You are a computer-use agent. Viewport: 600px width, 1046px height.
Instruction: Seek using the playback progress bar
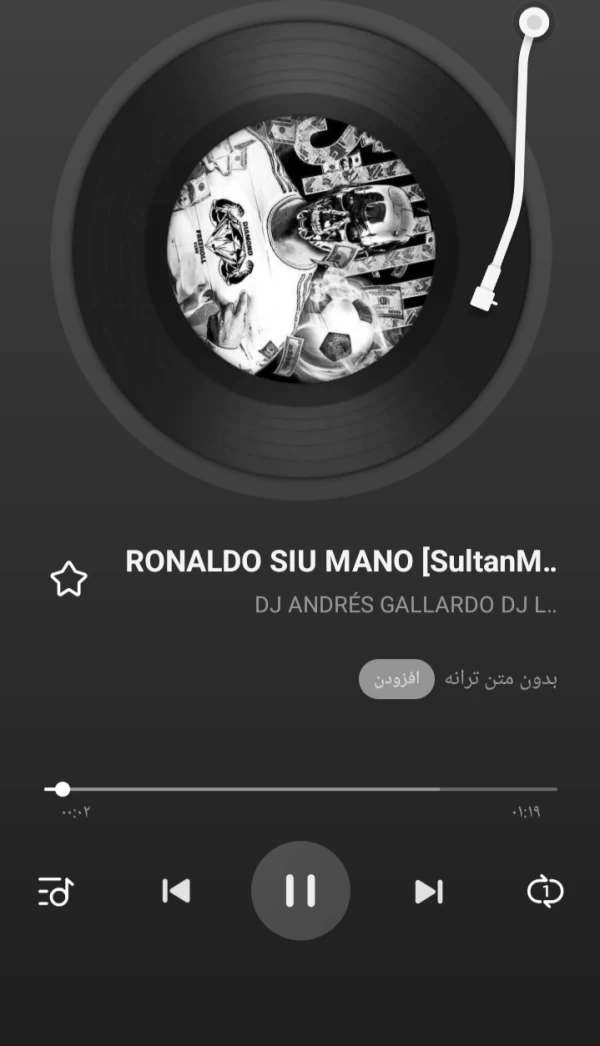pyautogui.click(x=300, y=789)
